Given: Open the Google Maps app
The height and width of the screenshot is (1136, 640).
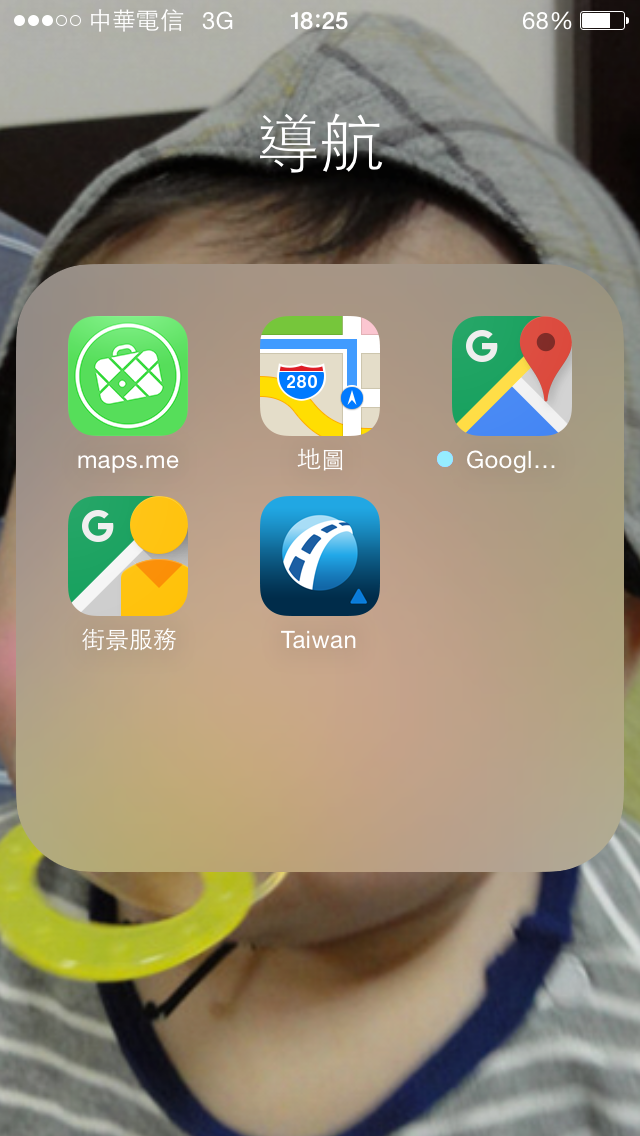Looking at the screenshot, I should coord(511,376).
